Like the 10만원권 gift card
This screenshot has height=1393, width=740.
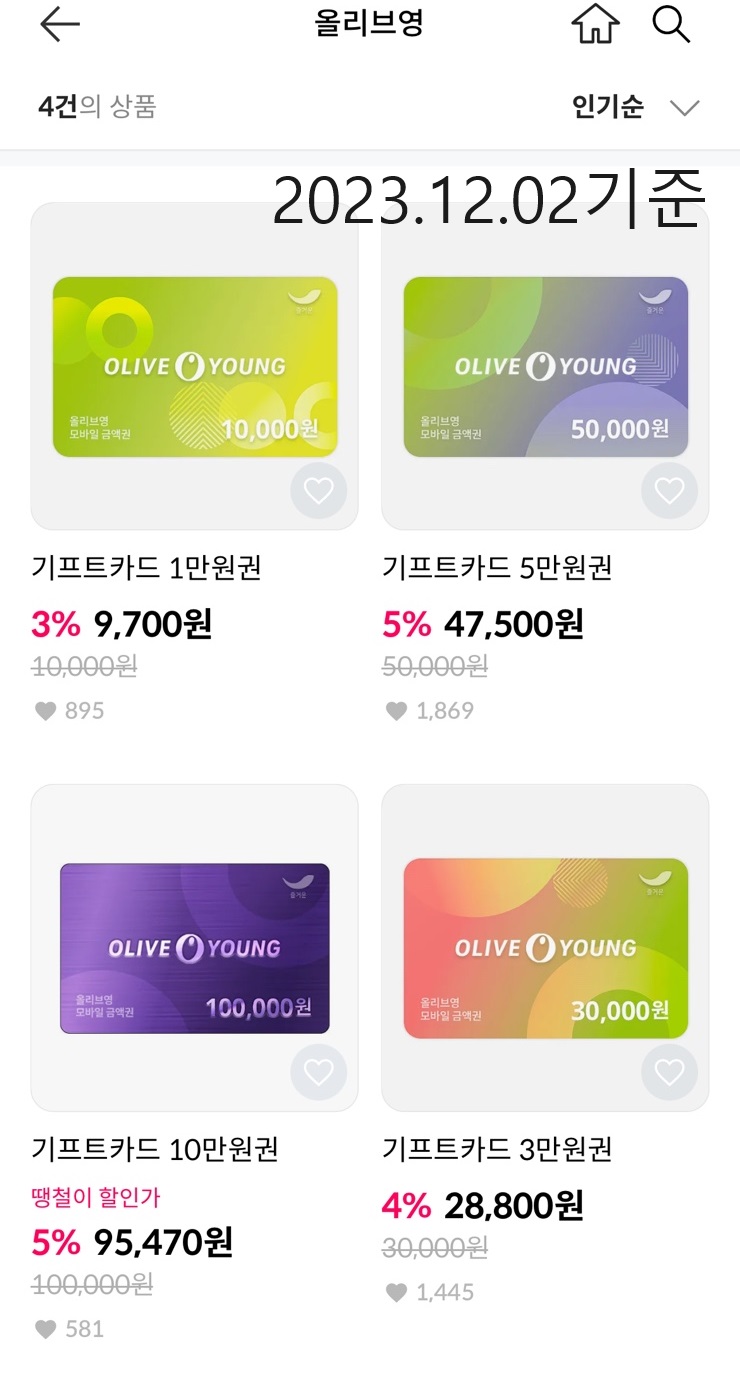(x=318, y=1072)
